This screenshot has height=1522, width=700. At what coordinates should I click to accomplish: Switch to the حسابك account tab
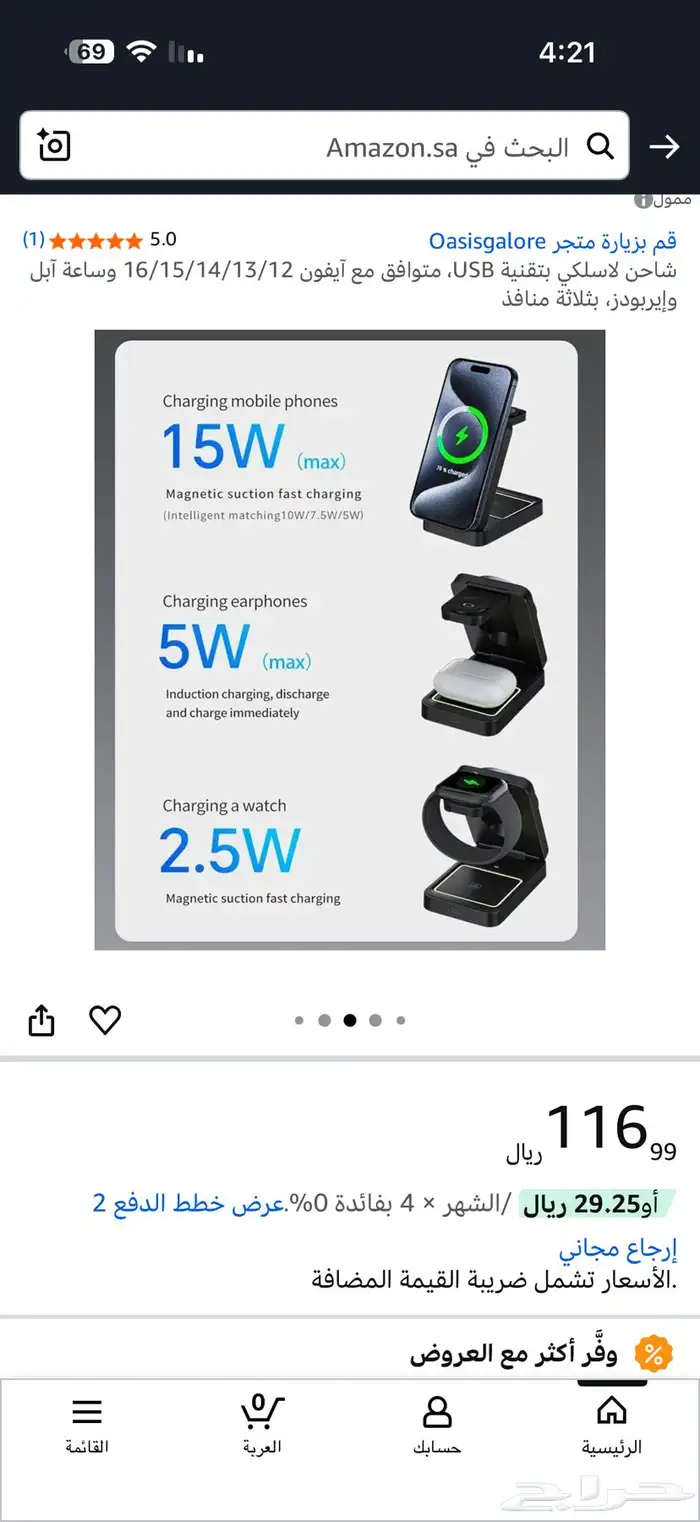point(437,1425)
